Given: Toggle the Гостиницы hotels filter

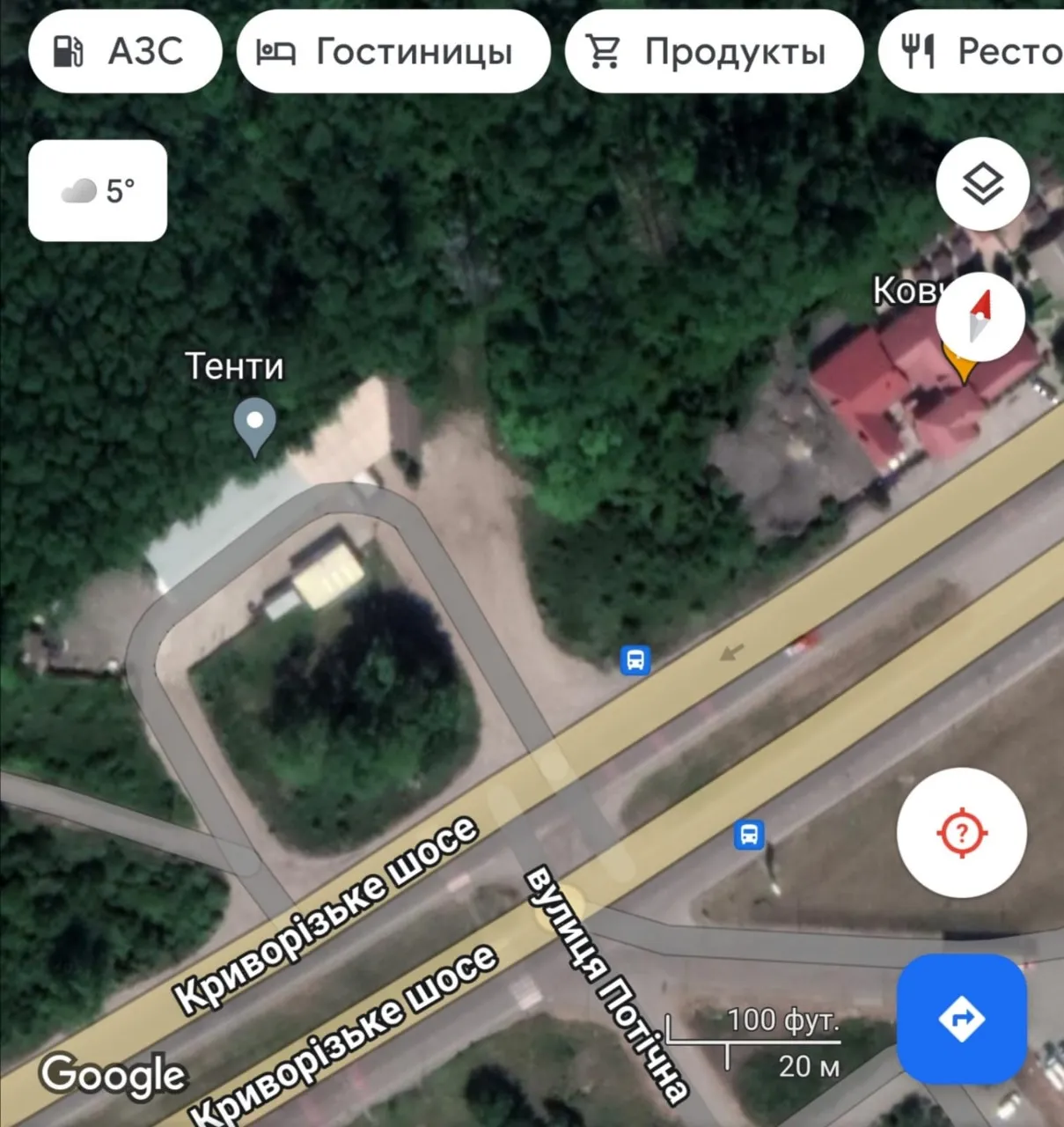Looking at the screenshot, I should pos(393,51).
